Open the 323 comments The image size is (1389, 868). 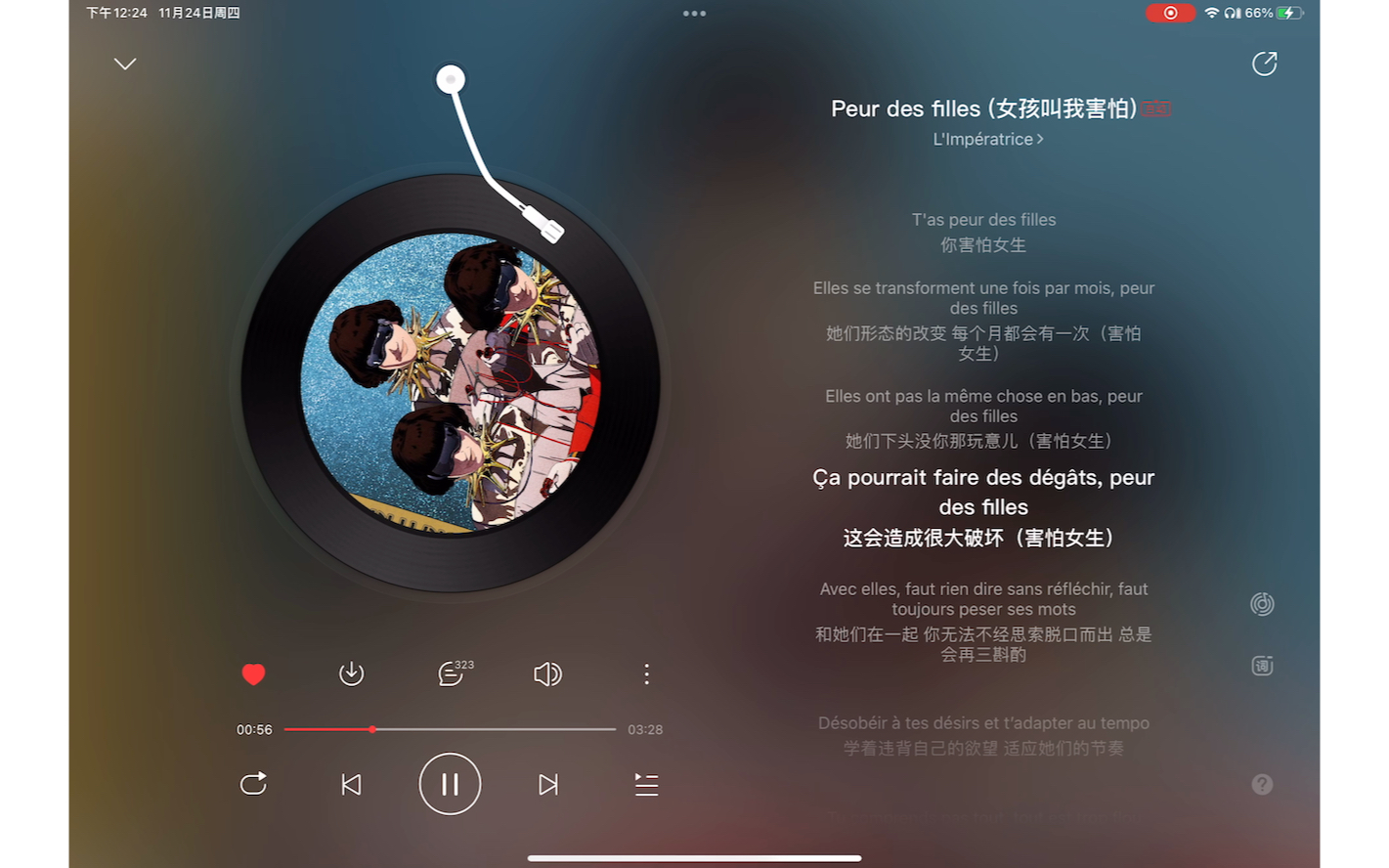(452, 673)
